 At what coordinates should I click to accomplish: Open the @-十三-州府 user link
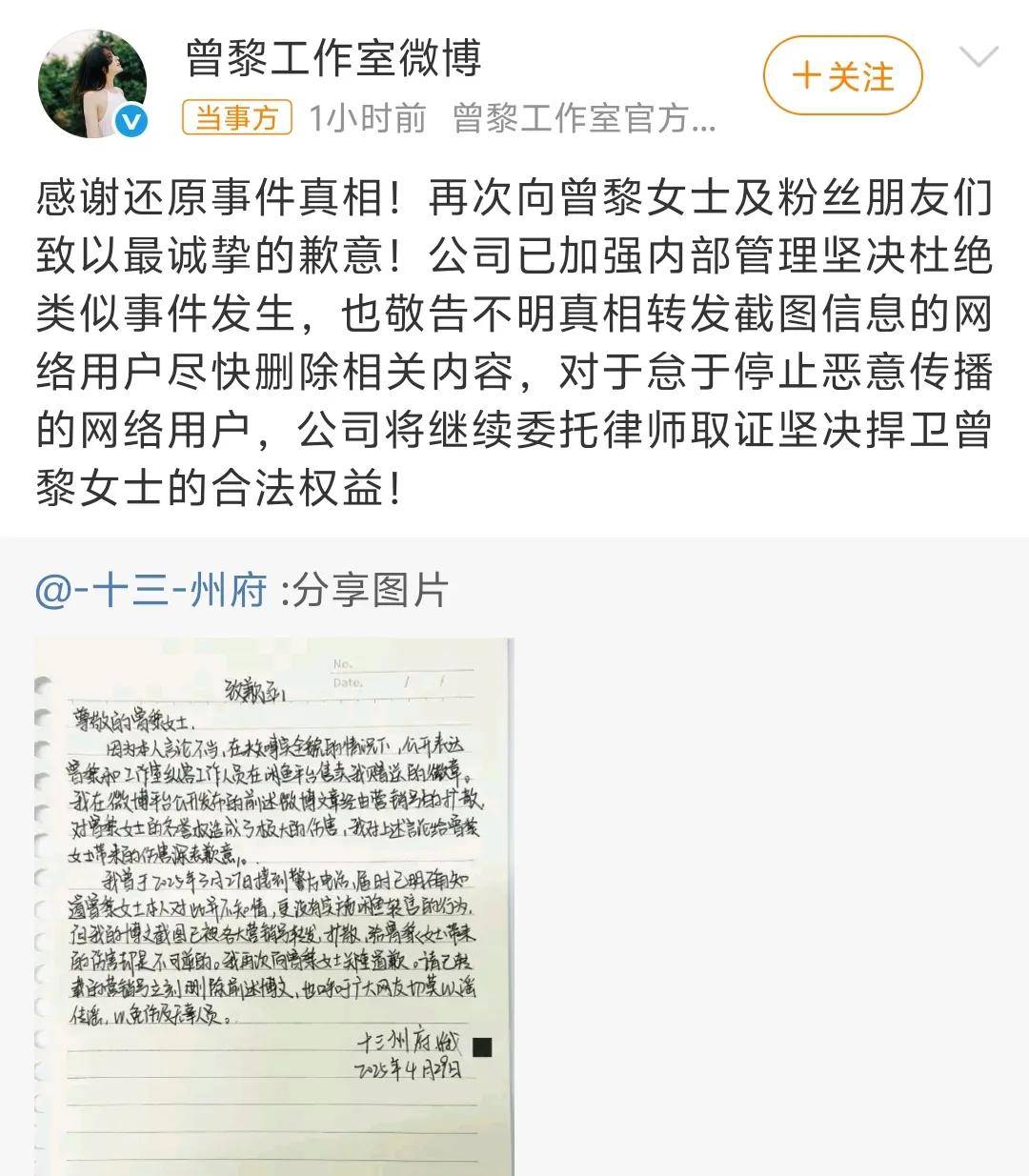click(x=151, y=591)
